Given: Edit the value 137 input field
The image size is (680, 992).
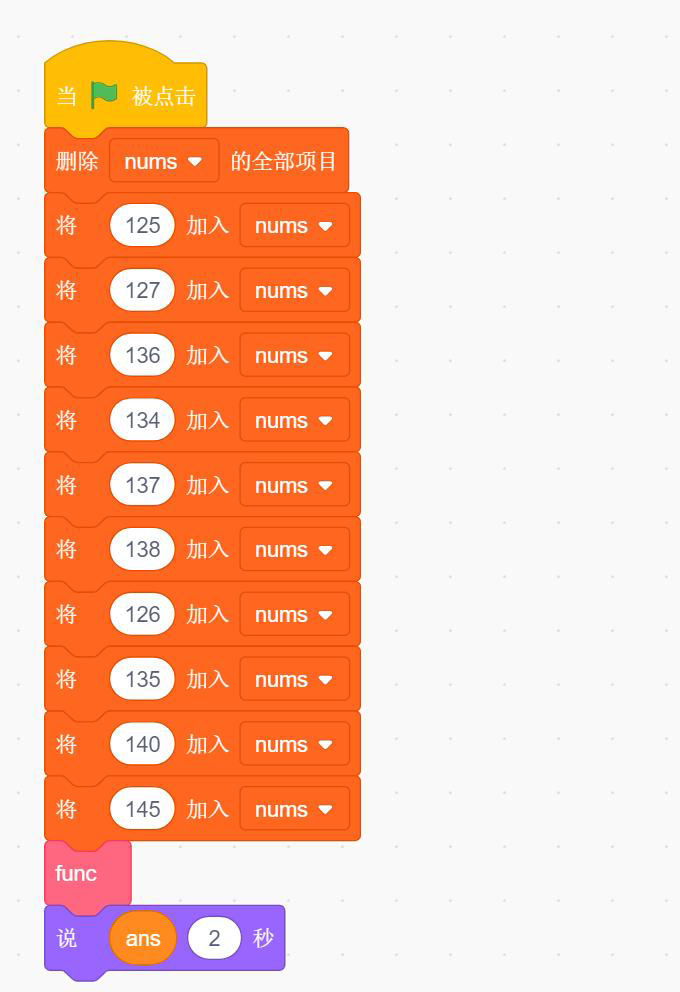Looking at the screenshot, I should (x=142, y=485).
